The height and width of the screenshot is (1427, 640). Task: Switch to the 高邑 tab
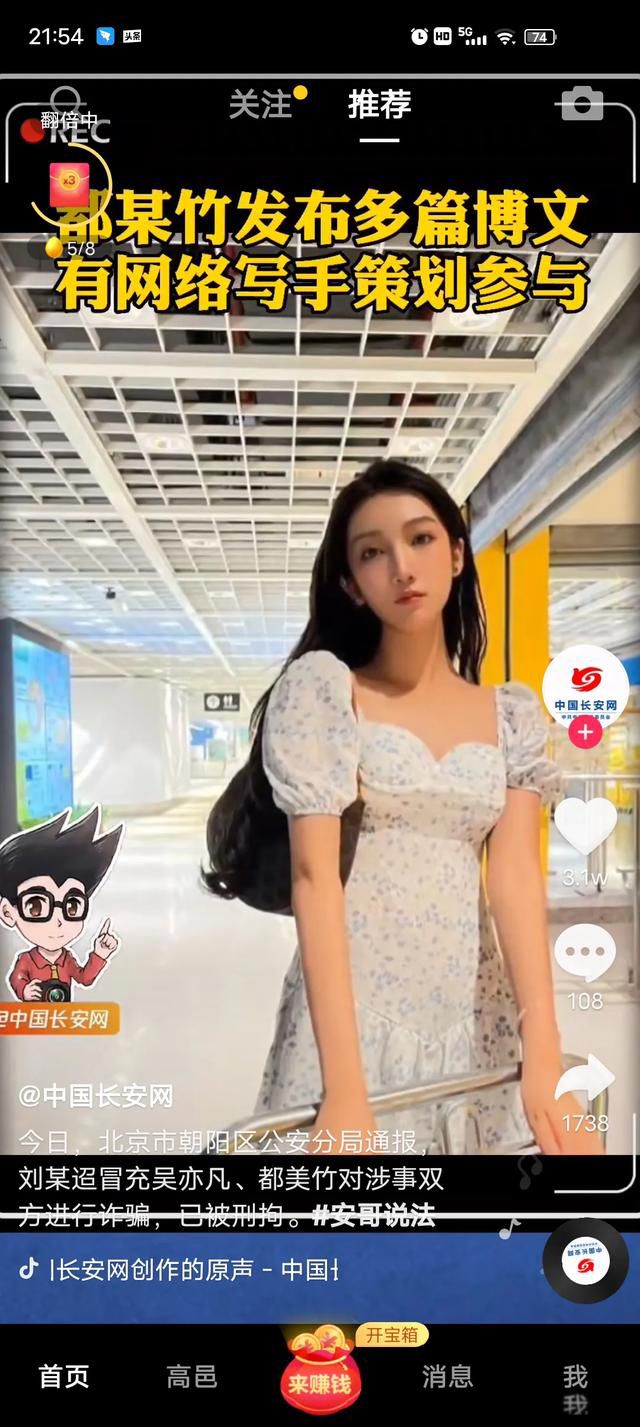coord(191,1376)
